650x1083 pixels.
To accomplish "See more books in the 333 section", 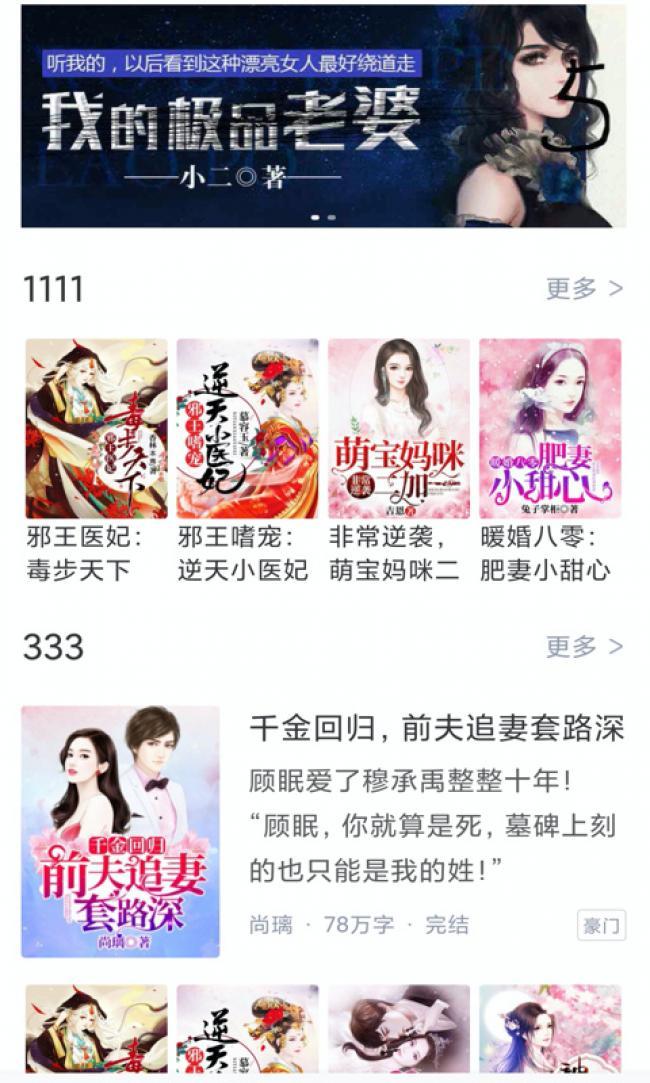I will (584, 646).
